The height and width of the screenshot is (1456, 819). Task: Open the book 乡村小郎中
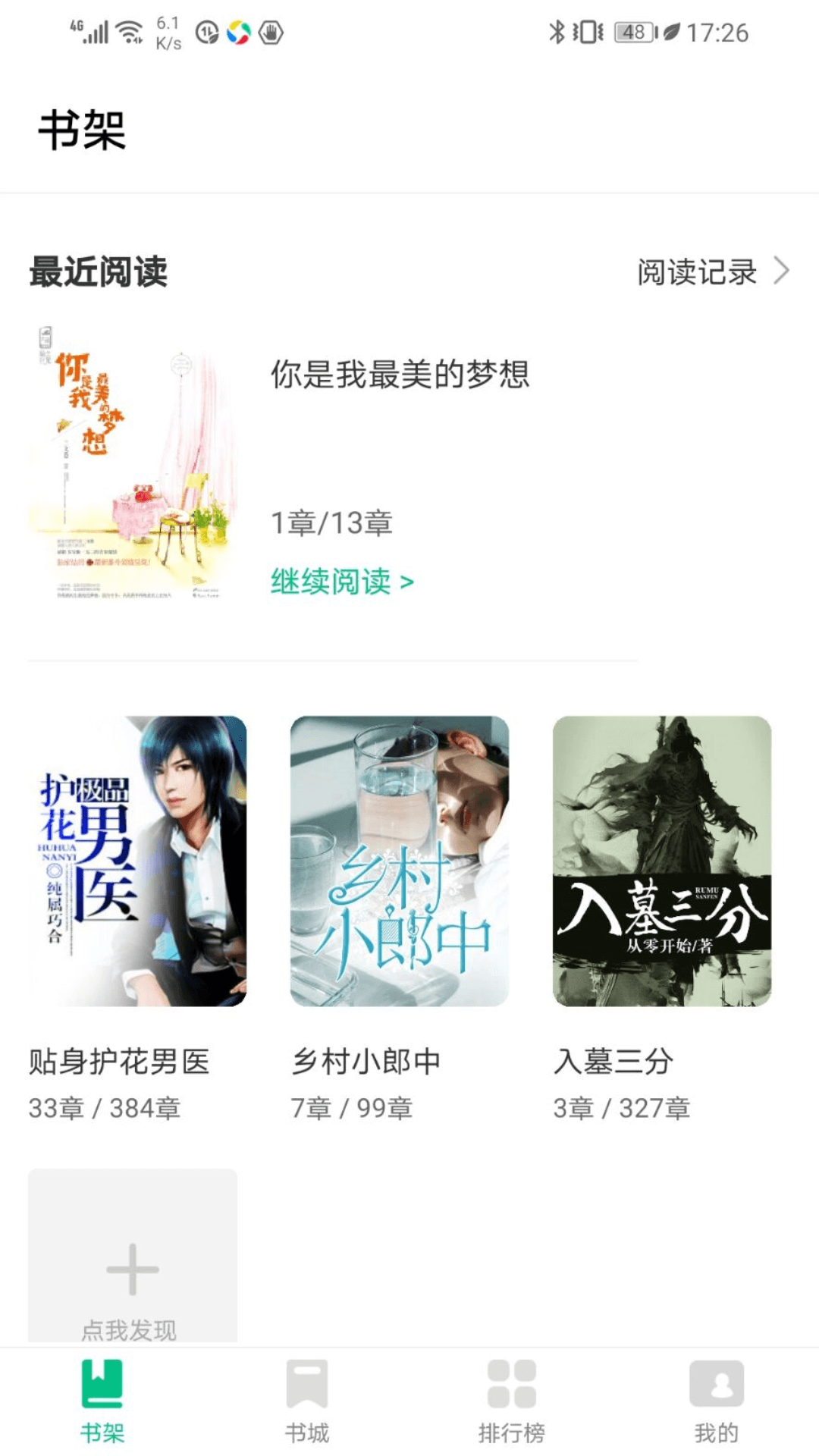[x=400, y=861]
